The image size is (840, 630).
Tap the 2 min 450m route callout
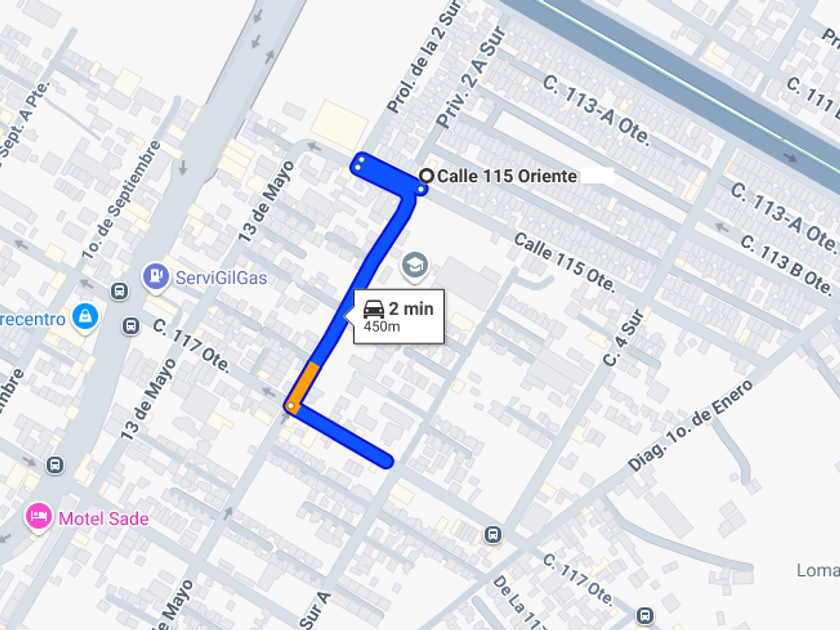pos(398,317)
